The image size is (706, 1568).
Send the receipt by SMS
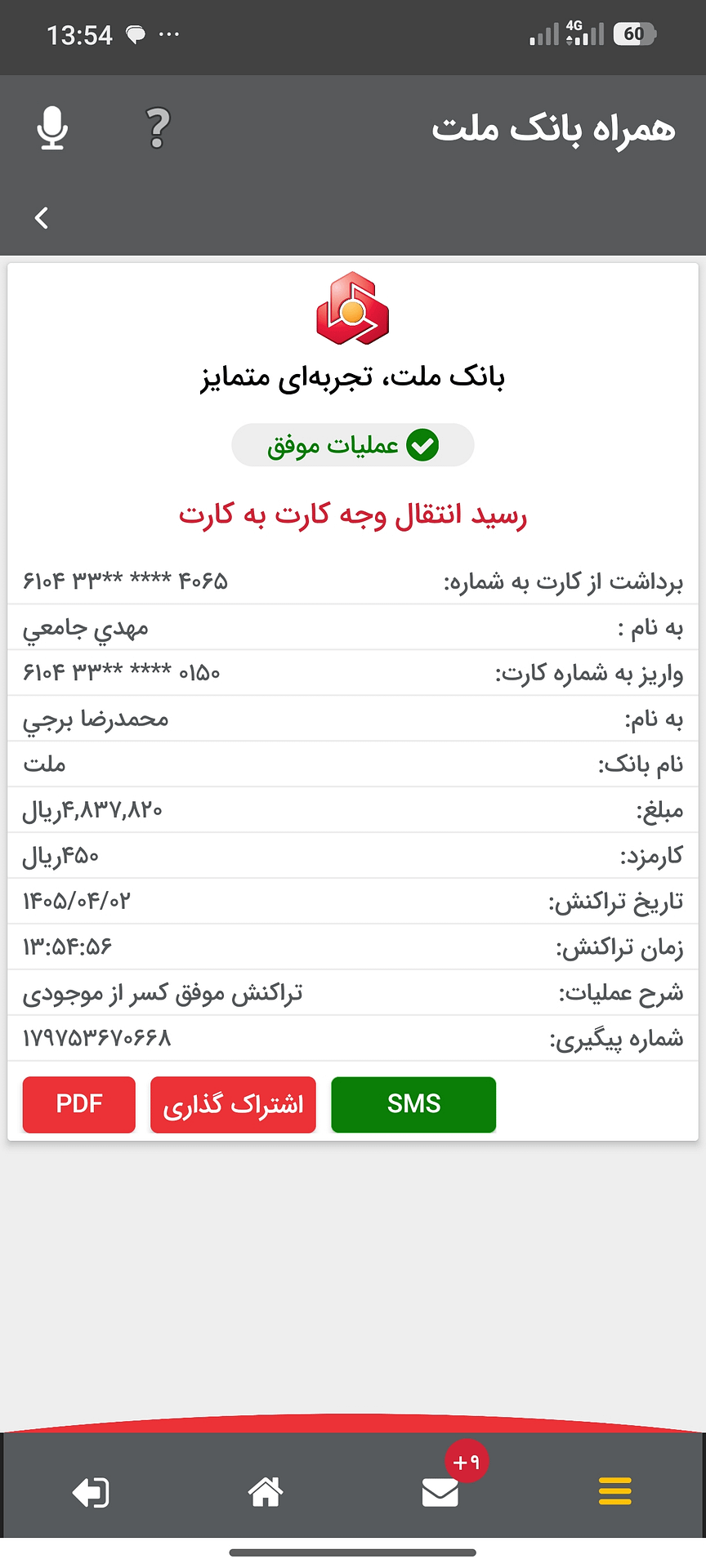[413, 1104]
